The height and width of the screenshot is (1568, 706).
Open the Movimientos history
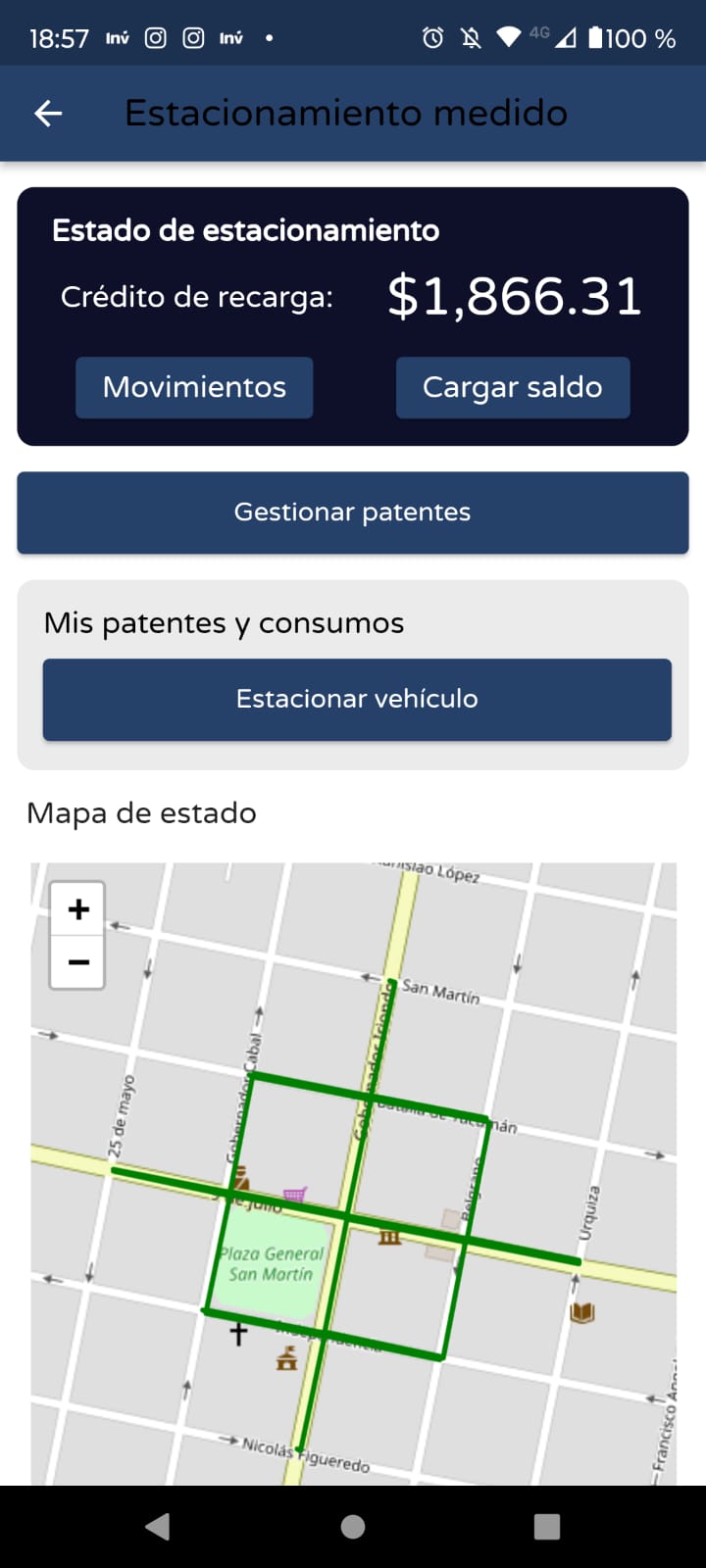click(194, 387)
